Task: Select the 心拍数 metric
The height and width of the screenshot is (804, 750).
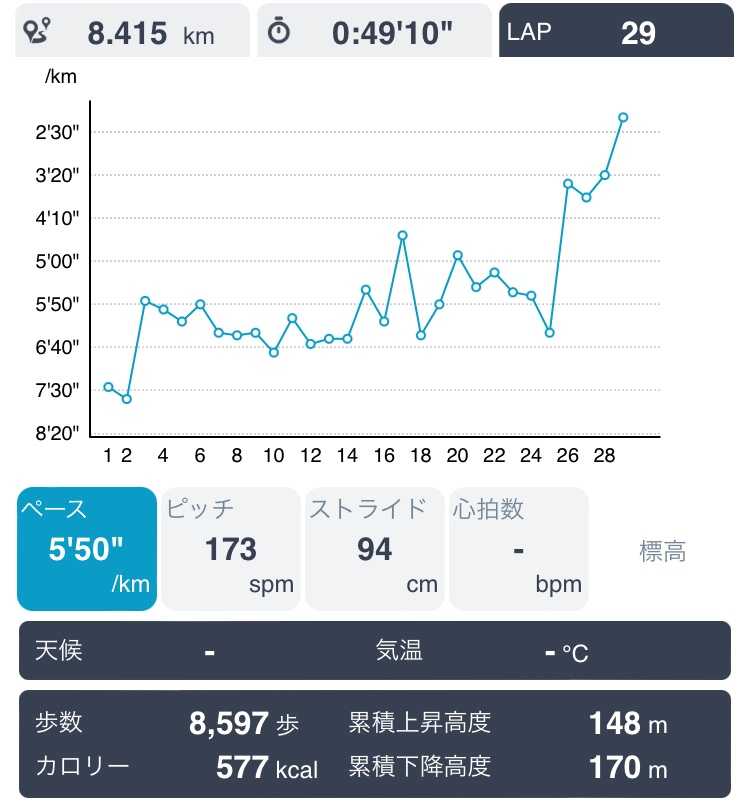Action: pos(518,549)
